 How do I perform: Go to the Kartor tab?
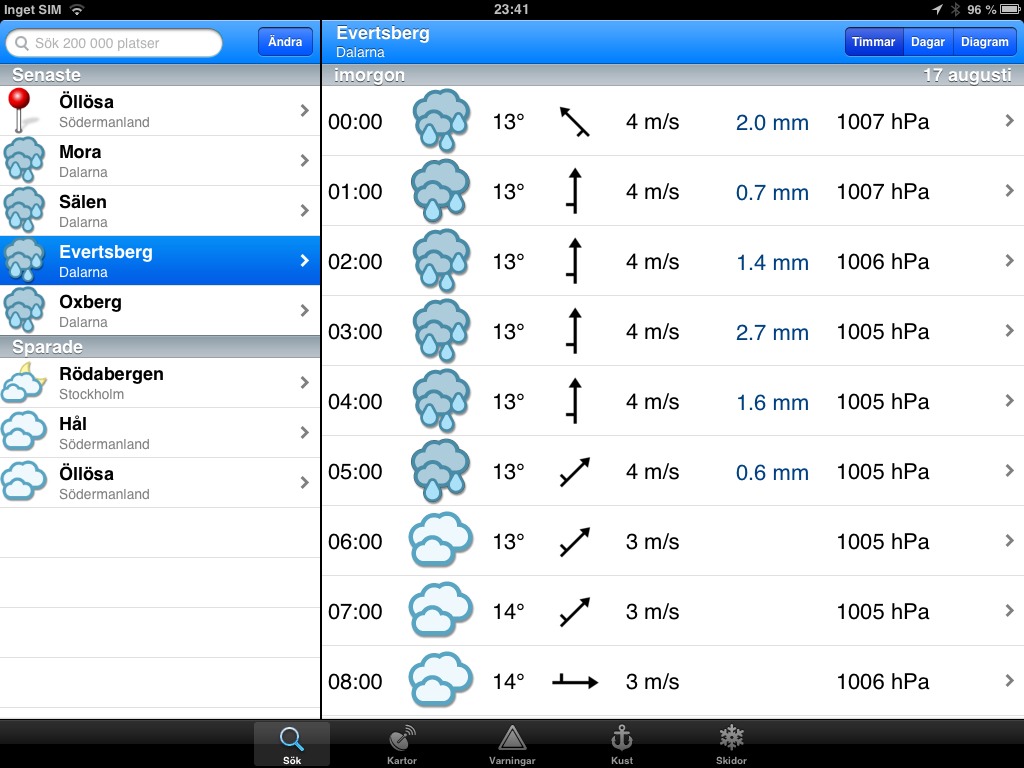[x=402, y=744]
